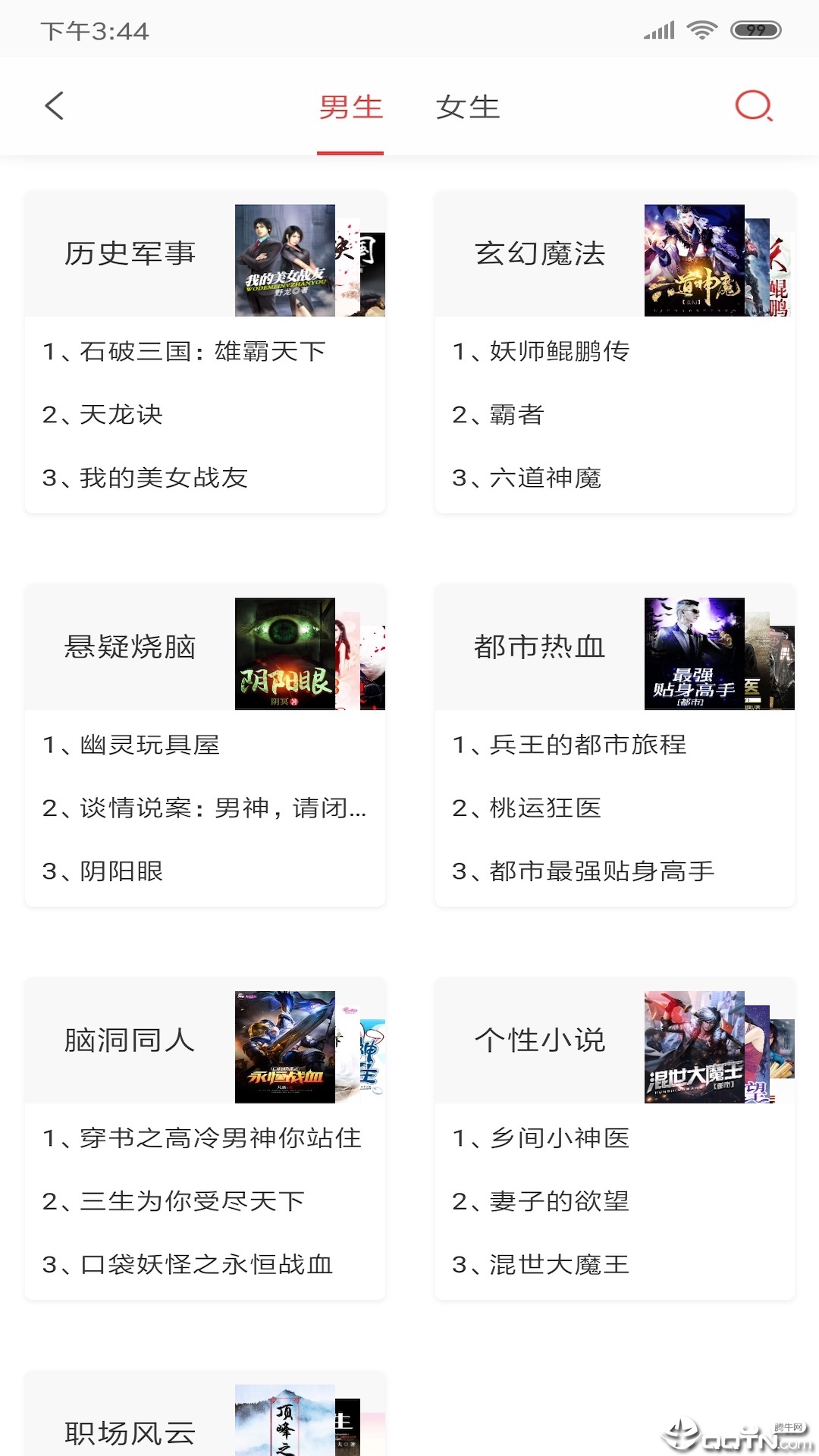Screen dimensions: 819x1456
Task: Open the book 石破三国：雄霸天下
Action: pos(184,352)
